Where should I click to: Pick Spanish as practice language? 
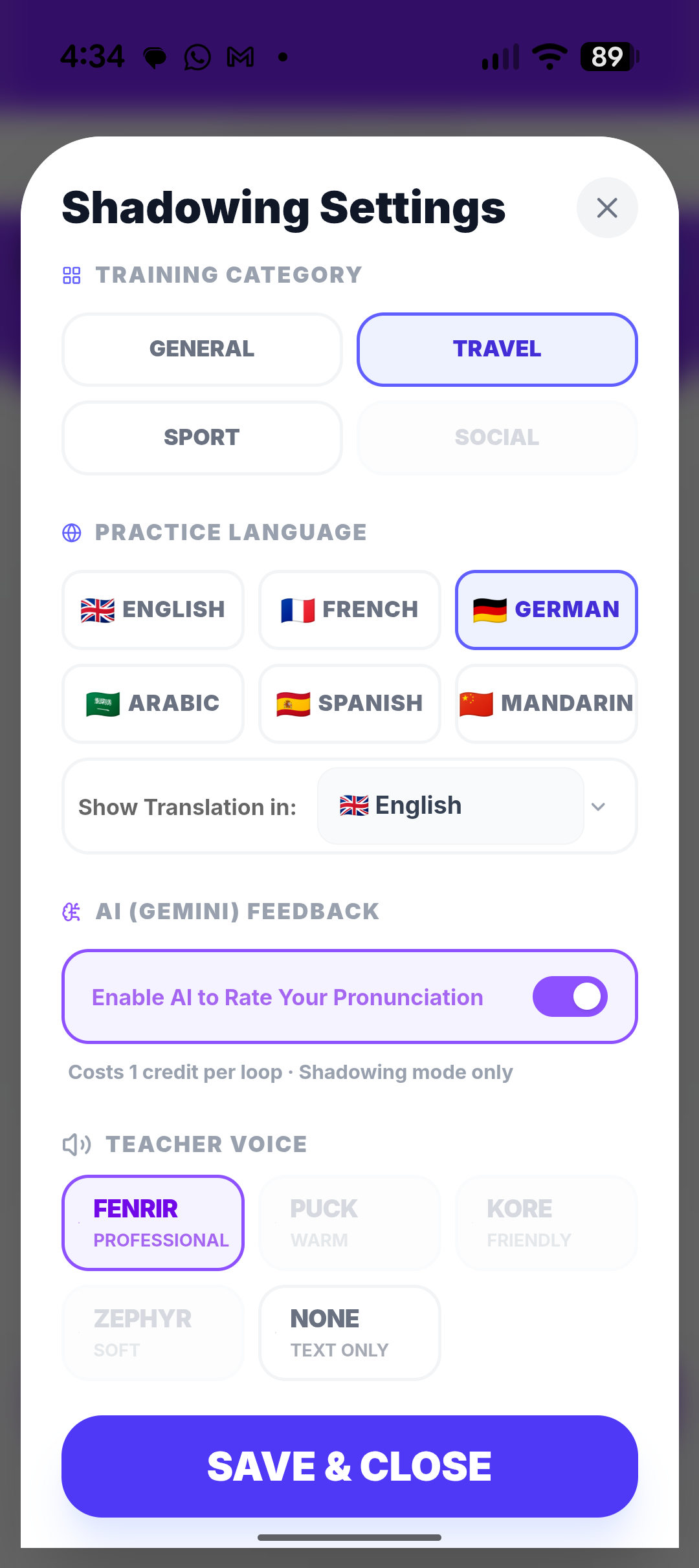tap(349, 704)
